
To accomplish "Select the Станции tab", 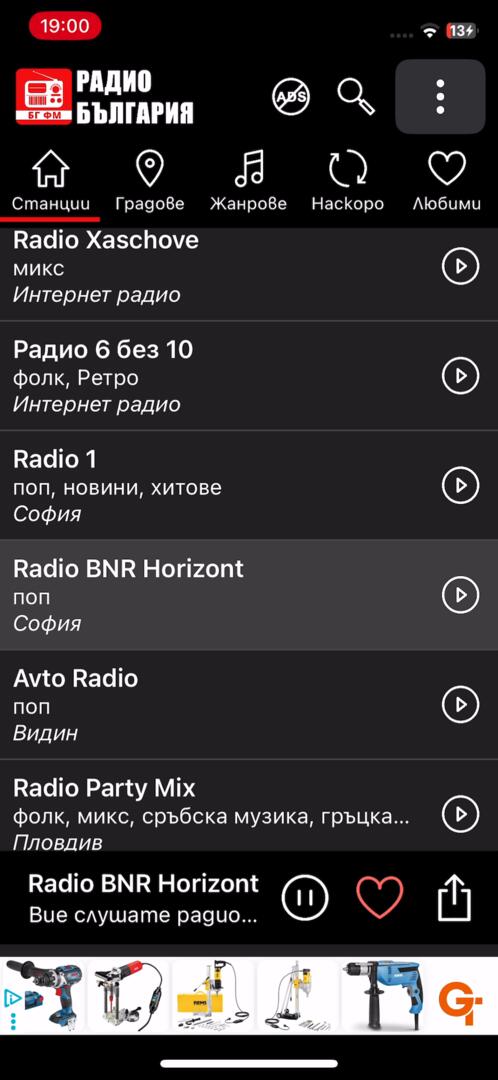I will click(x=50, y=182).
